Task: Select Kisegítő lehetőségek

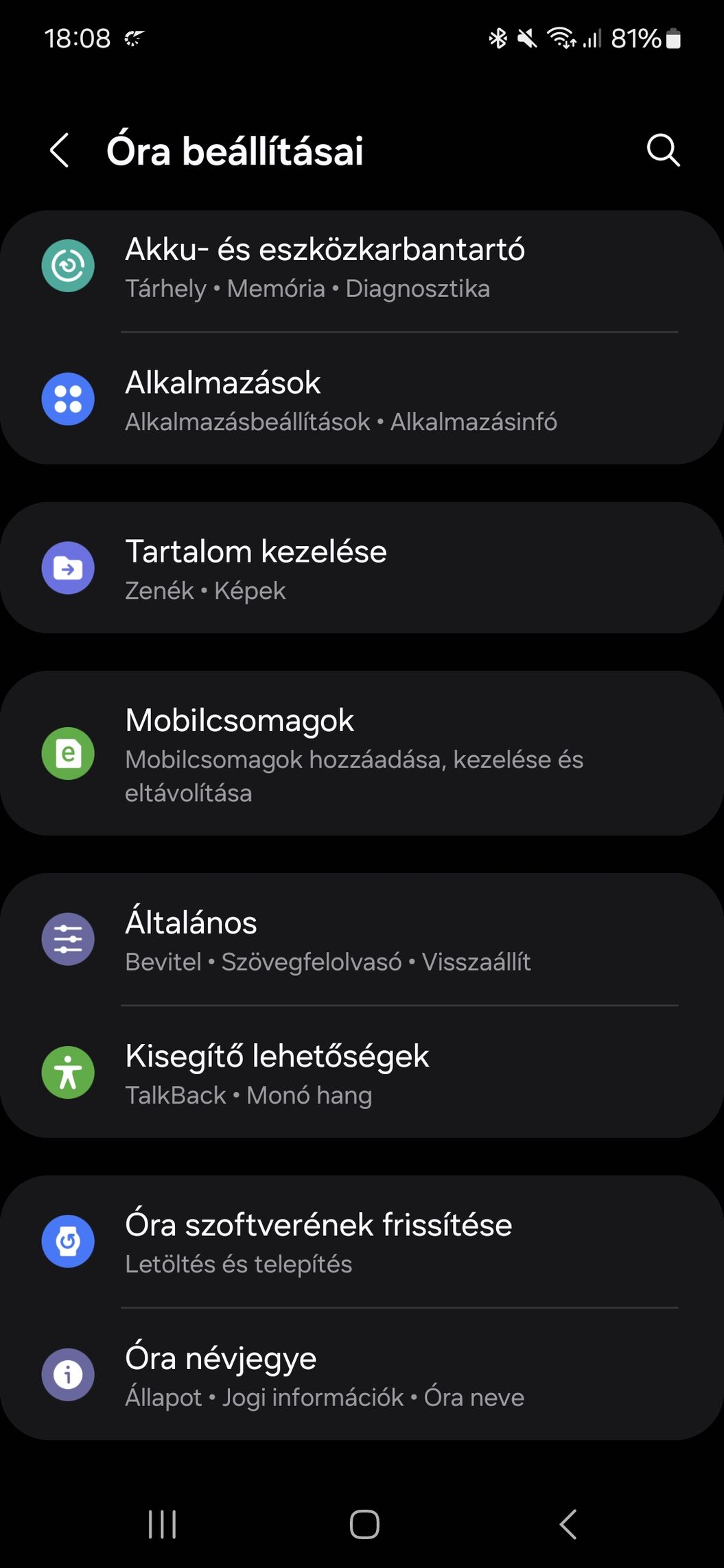Action: click(x=362, y=1073)
